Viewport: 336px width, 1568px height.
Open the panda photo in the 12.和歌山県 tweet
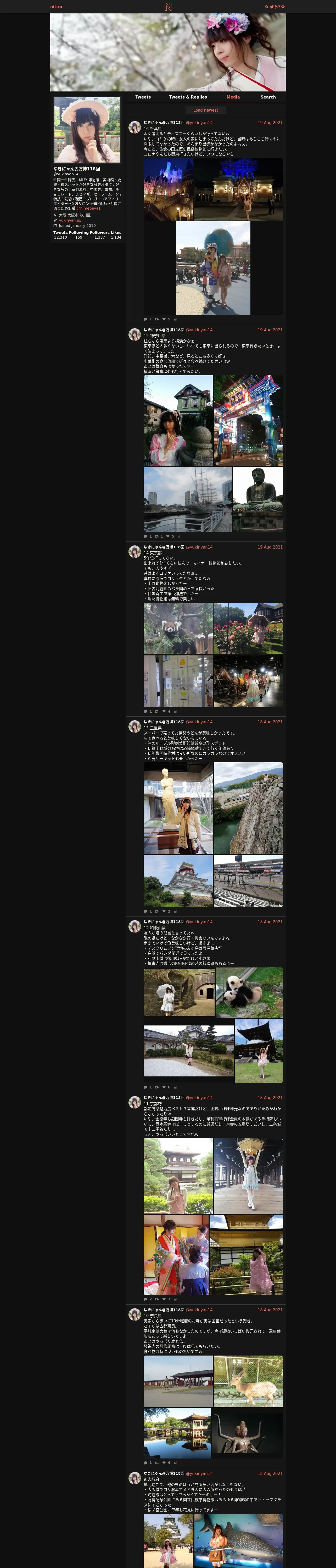(x=249, y=992)
